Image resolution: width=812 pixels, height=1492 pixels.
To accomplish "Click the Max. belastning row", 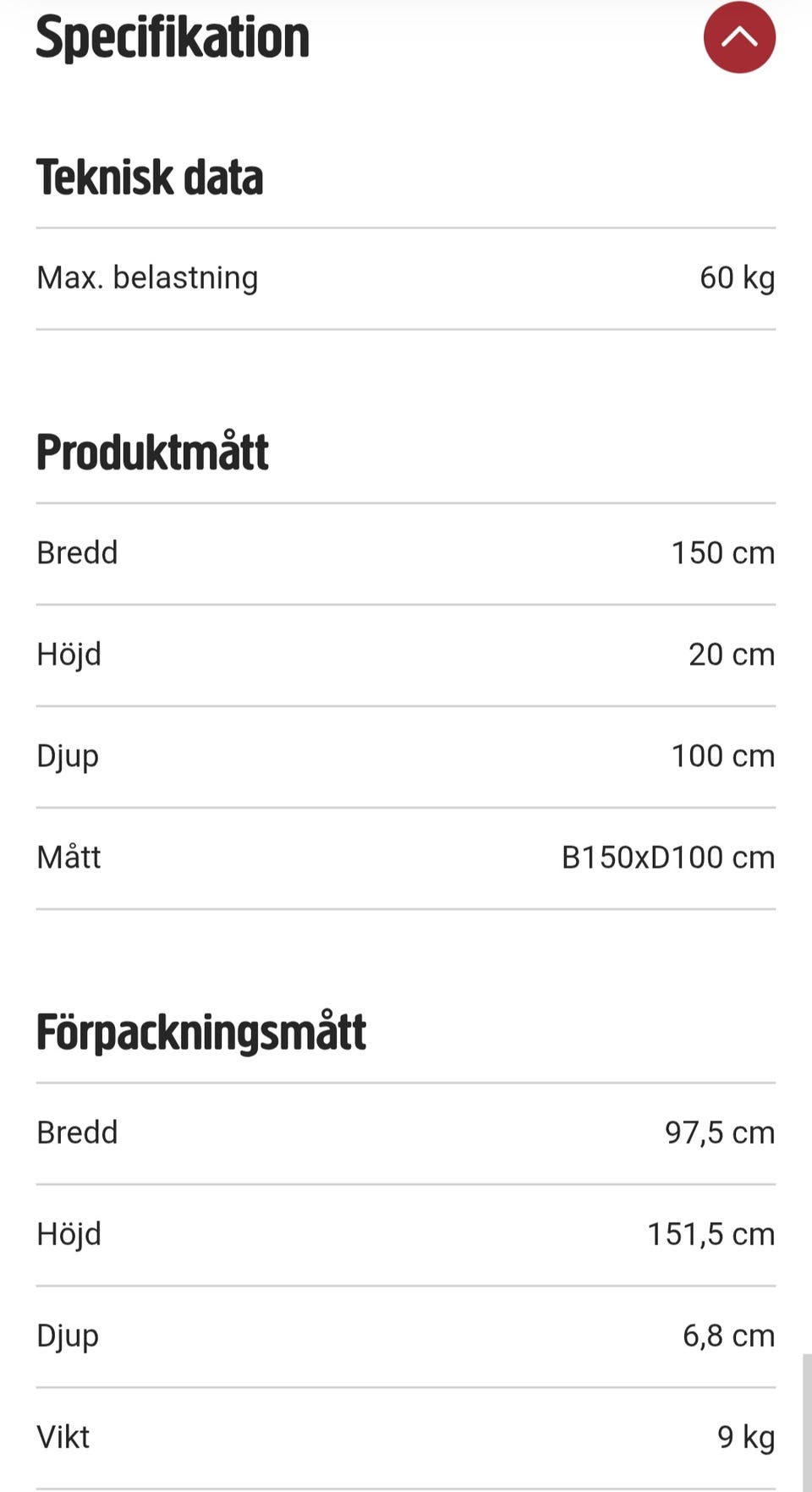I will (147, 277).
